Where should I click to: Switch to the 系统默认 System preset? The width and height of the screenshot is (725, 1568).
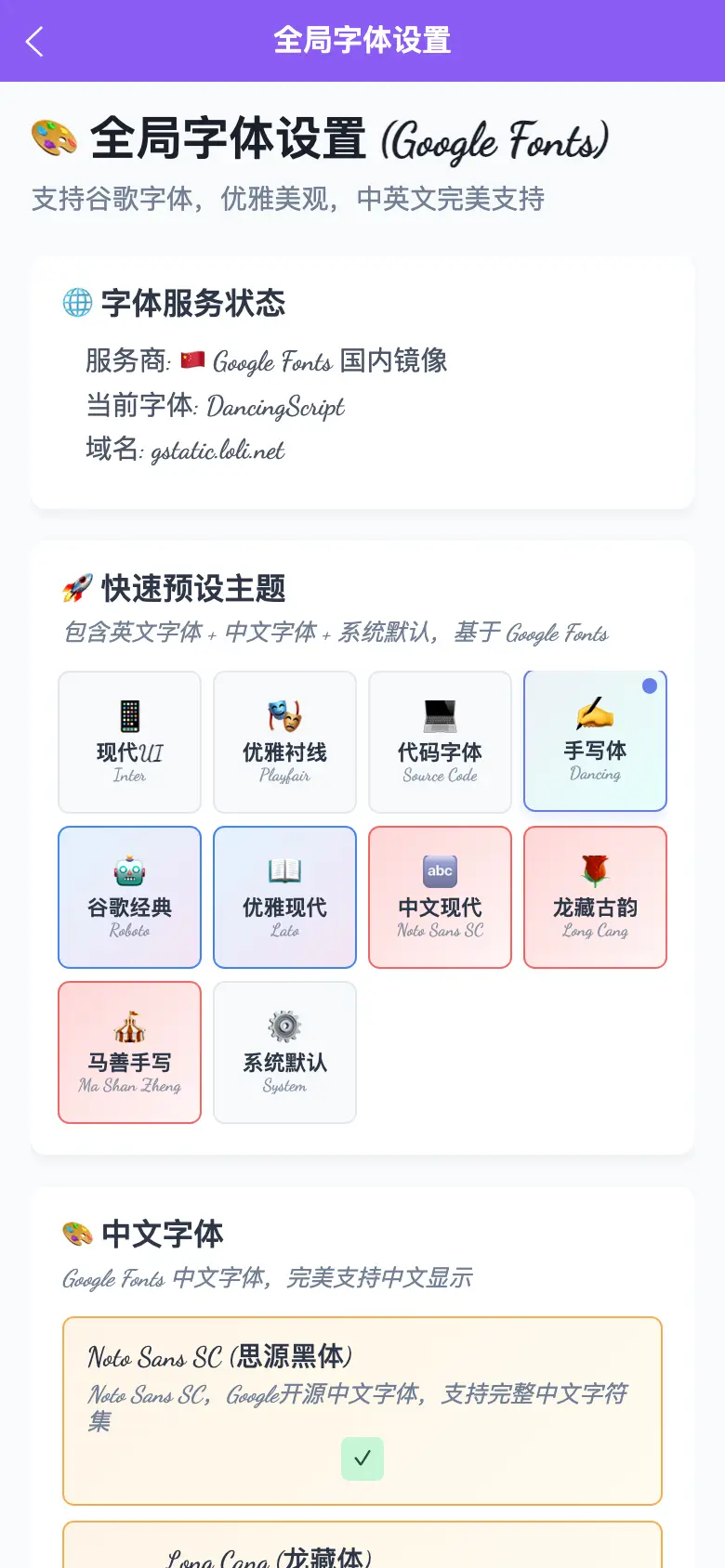pyautogui.click(x=285, y=1052)
